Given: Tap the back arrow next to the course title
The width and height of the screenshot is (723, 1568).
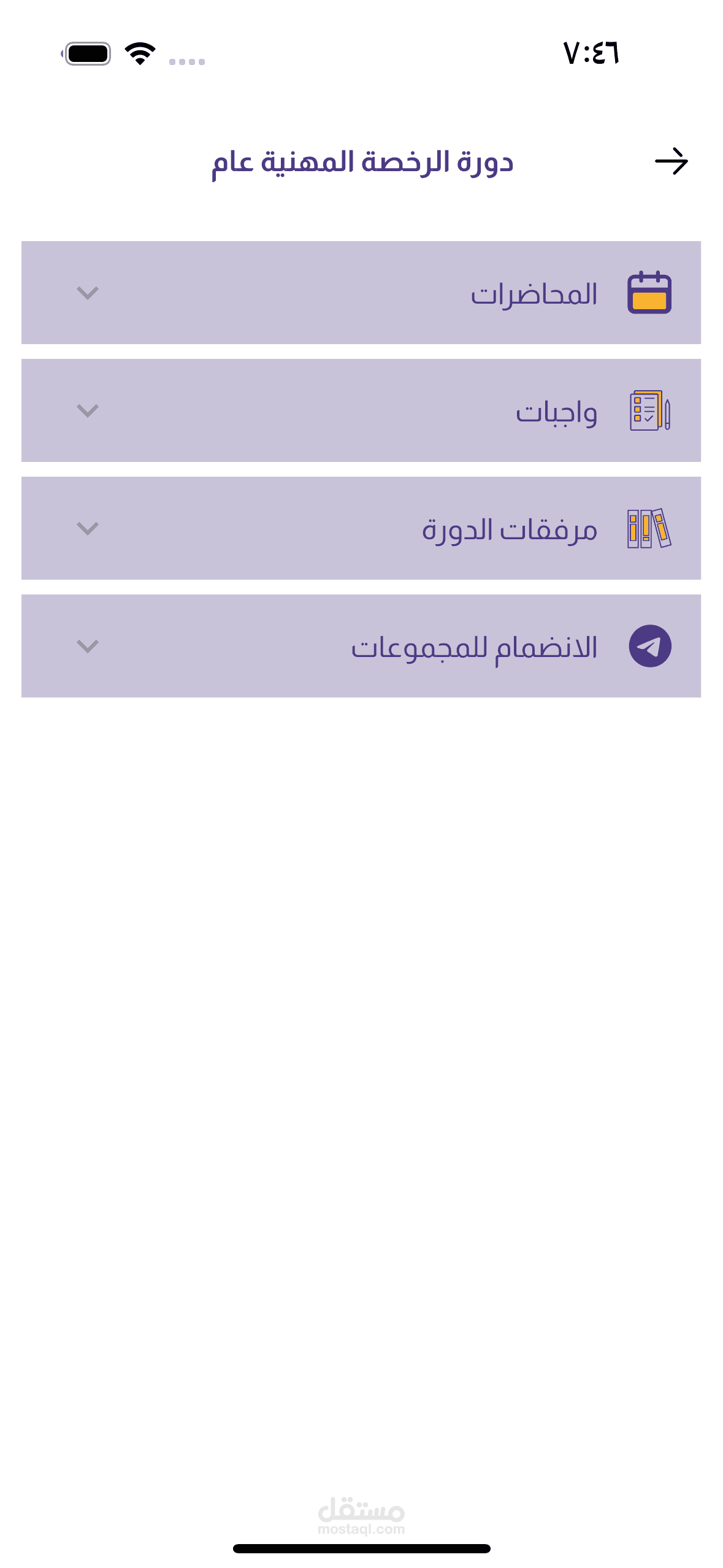Looking at the screenshot, I should click(671, 161).
